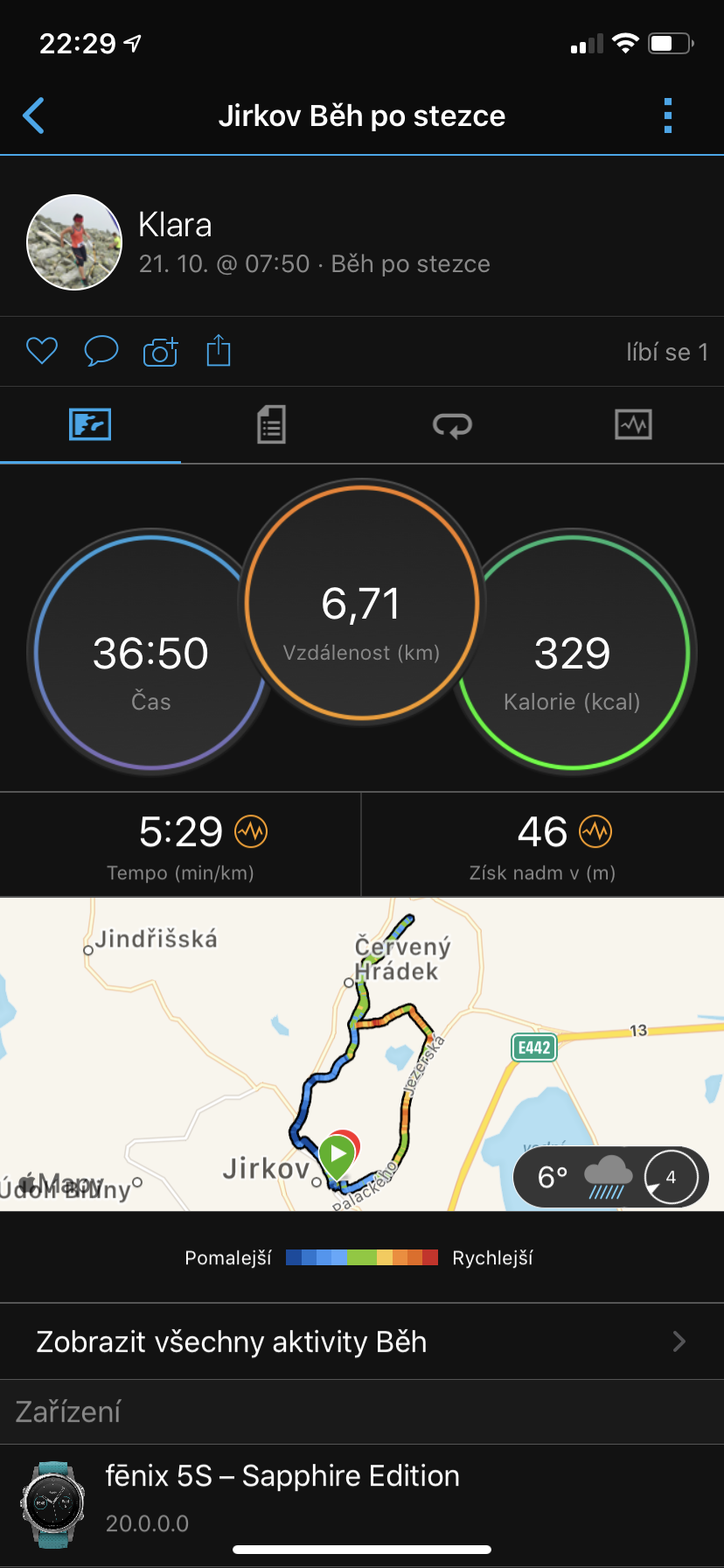Screen dimensions: 724x1568
Task: Switch to the charts tab
Action: (x=633, y=425)
